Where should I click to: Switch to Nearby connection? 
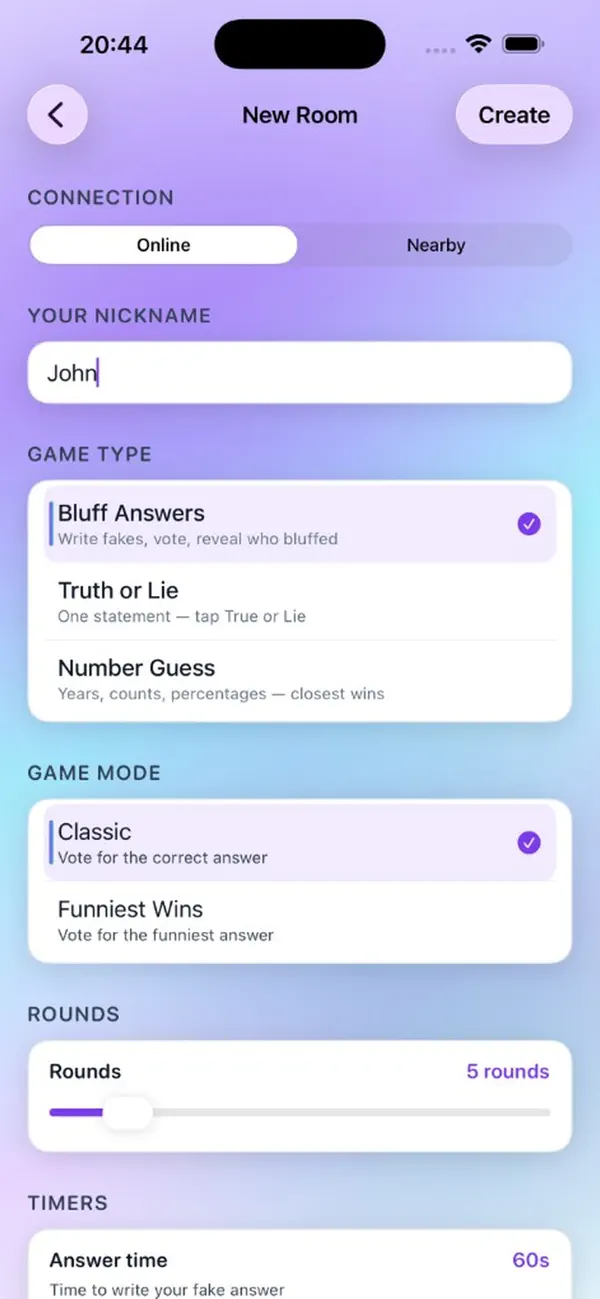(436, 245)
